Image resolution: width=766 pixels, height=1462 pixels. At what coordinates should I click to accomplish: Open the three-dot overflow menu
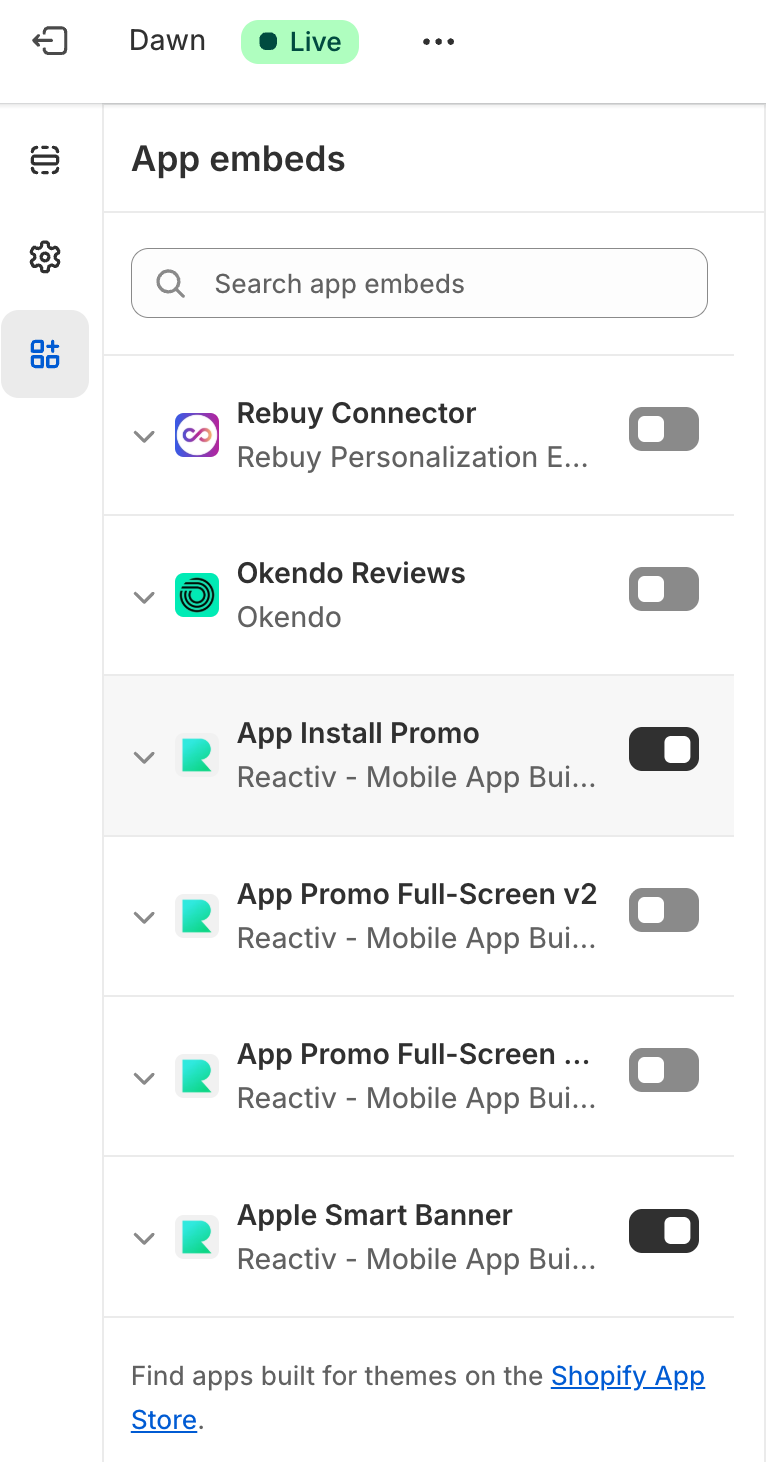click(438, 42)
